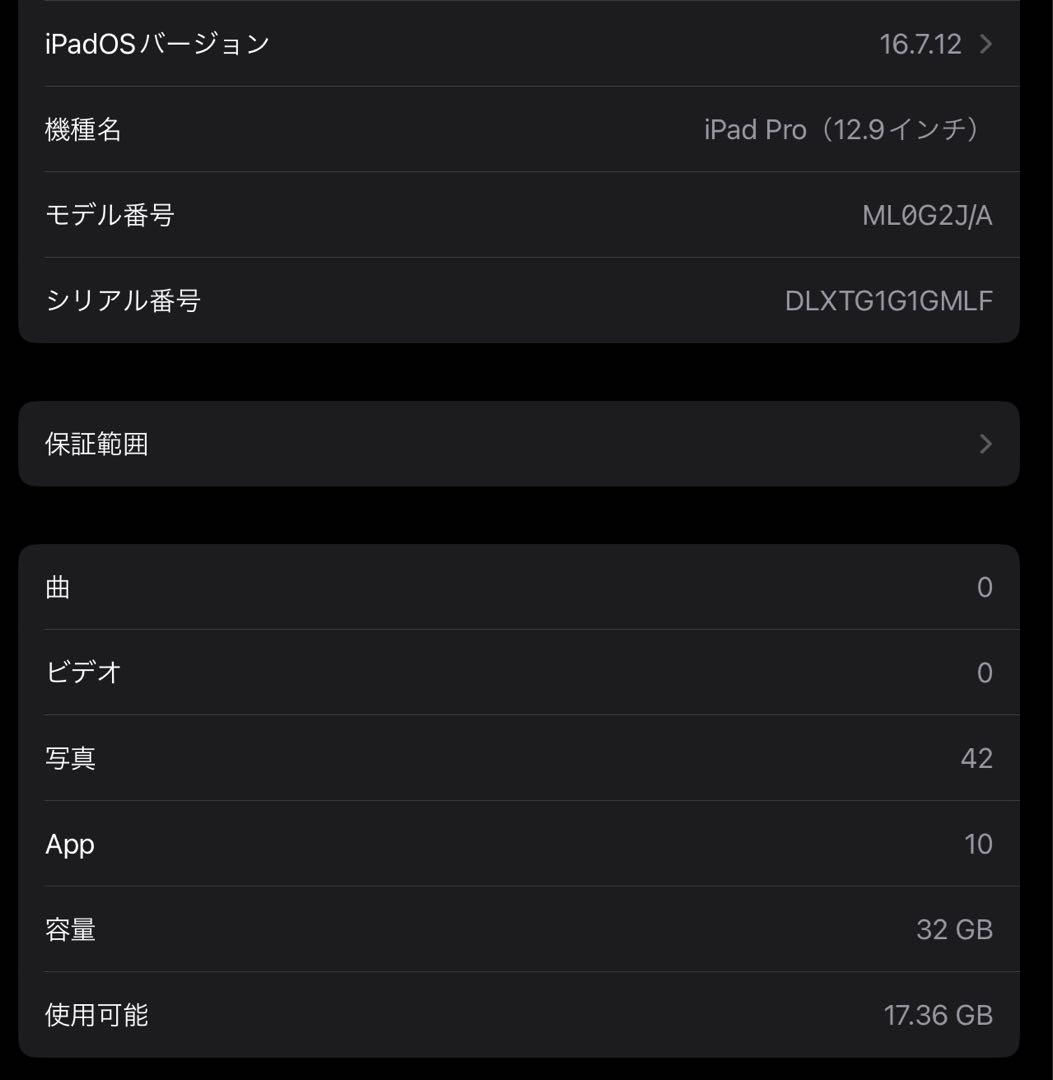Tap the 17.36 GB available value
The height and width of the screenshot is (1080, 1053).
point(938,1015)
